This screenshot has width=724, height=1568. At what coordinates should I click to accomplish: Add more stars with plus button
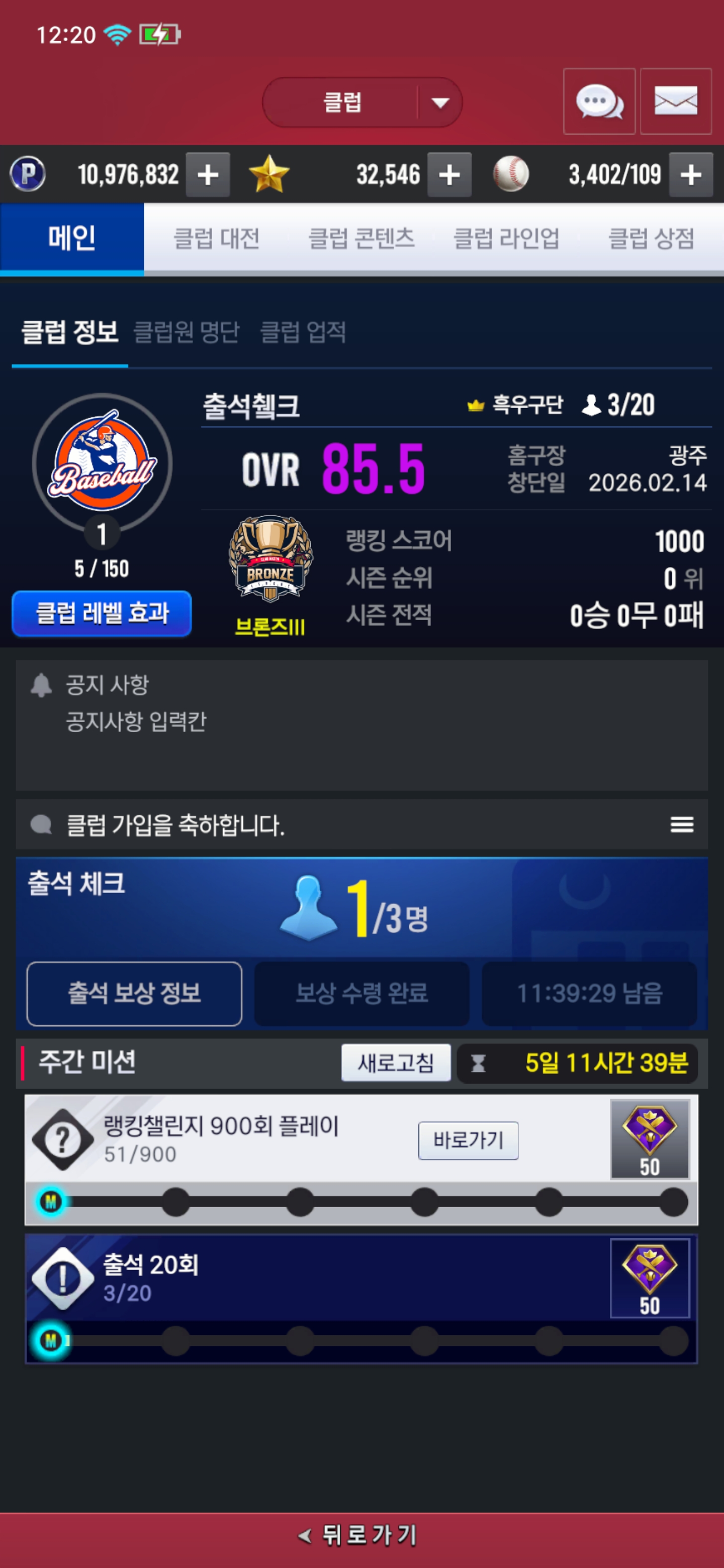449,175
